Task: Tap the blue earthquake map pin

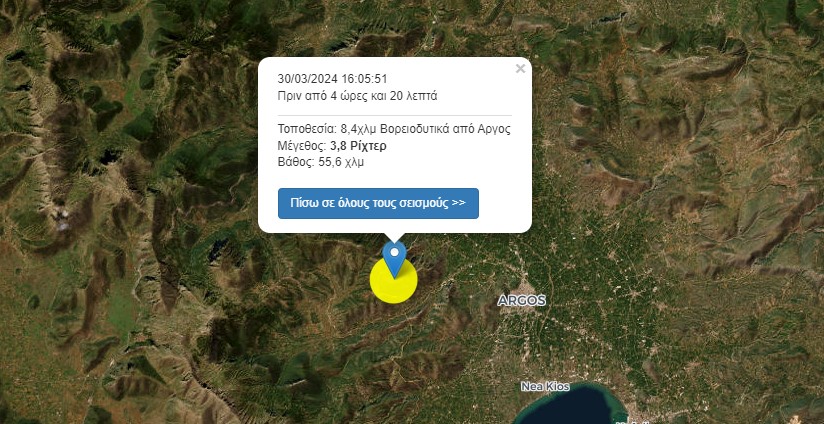Action: click(x=395, y=256)
